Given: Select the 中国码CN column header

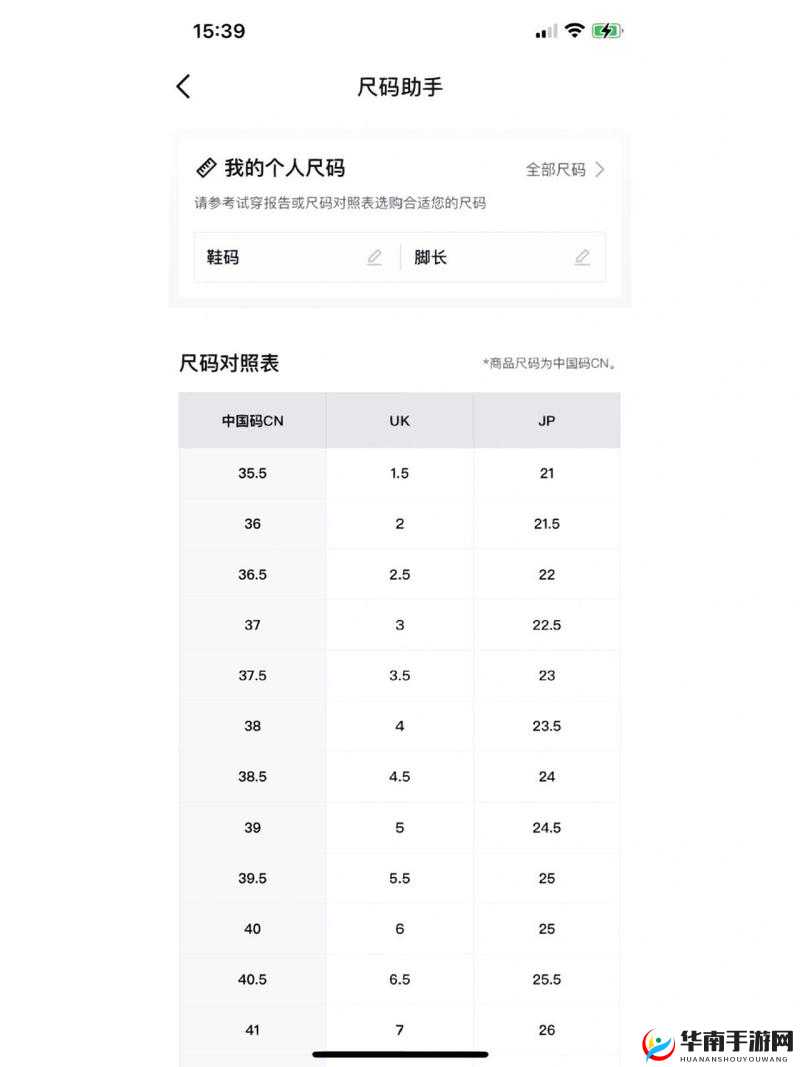Looking at the screenshot, I should 252,420.
